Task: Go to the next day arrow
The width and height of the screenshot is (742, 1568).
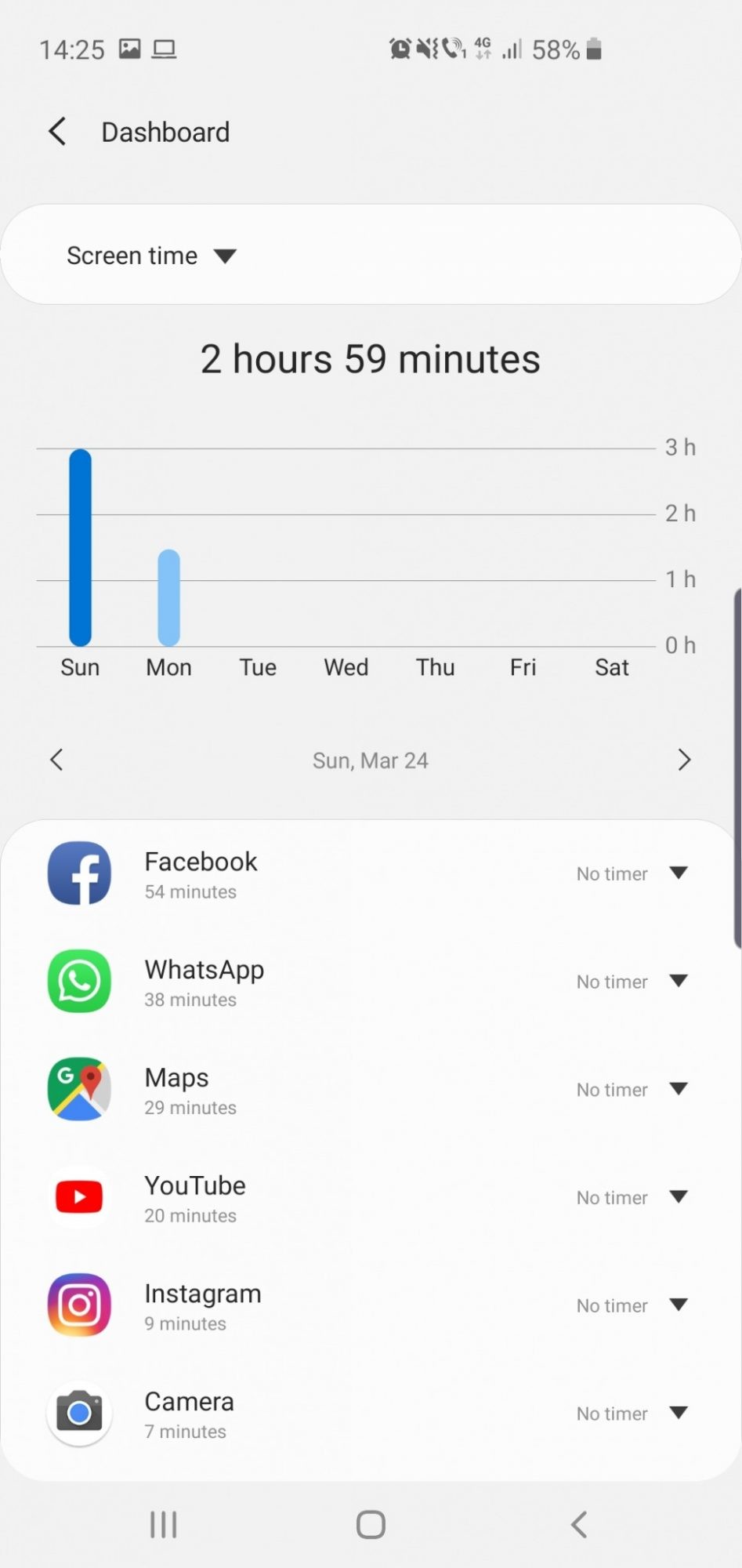Action: click(684, 760)
